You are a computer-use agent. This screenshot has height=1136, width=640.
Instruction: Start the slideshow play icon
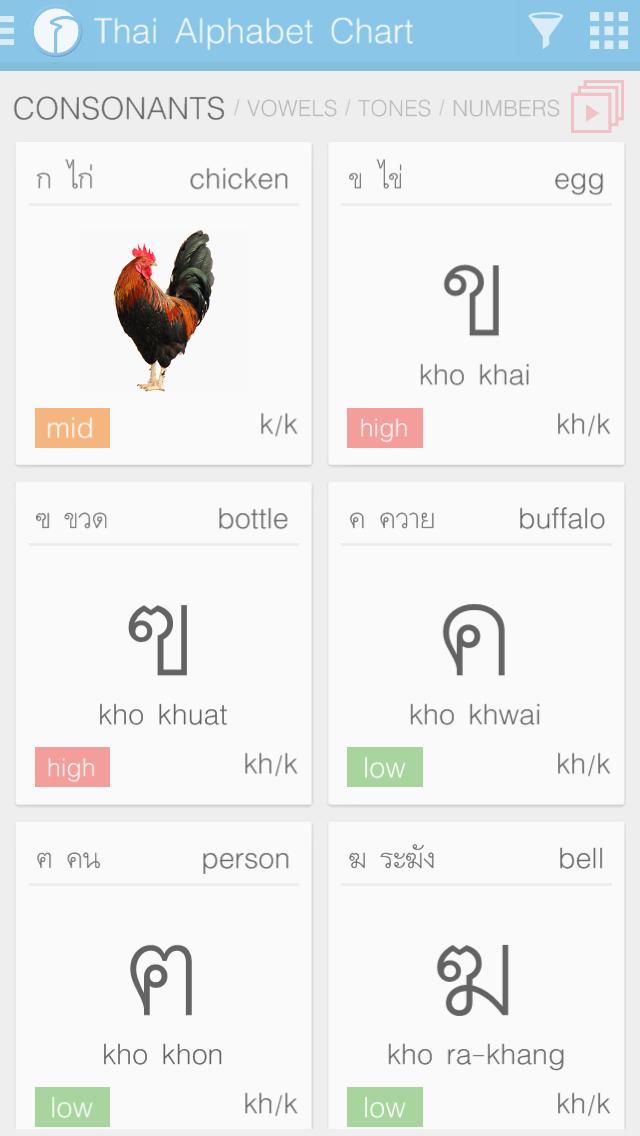point(596,108)
